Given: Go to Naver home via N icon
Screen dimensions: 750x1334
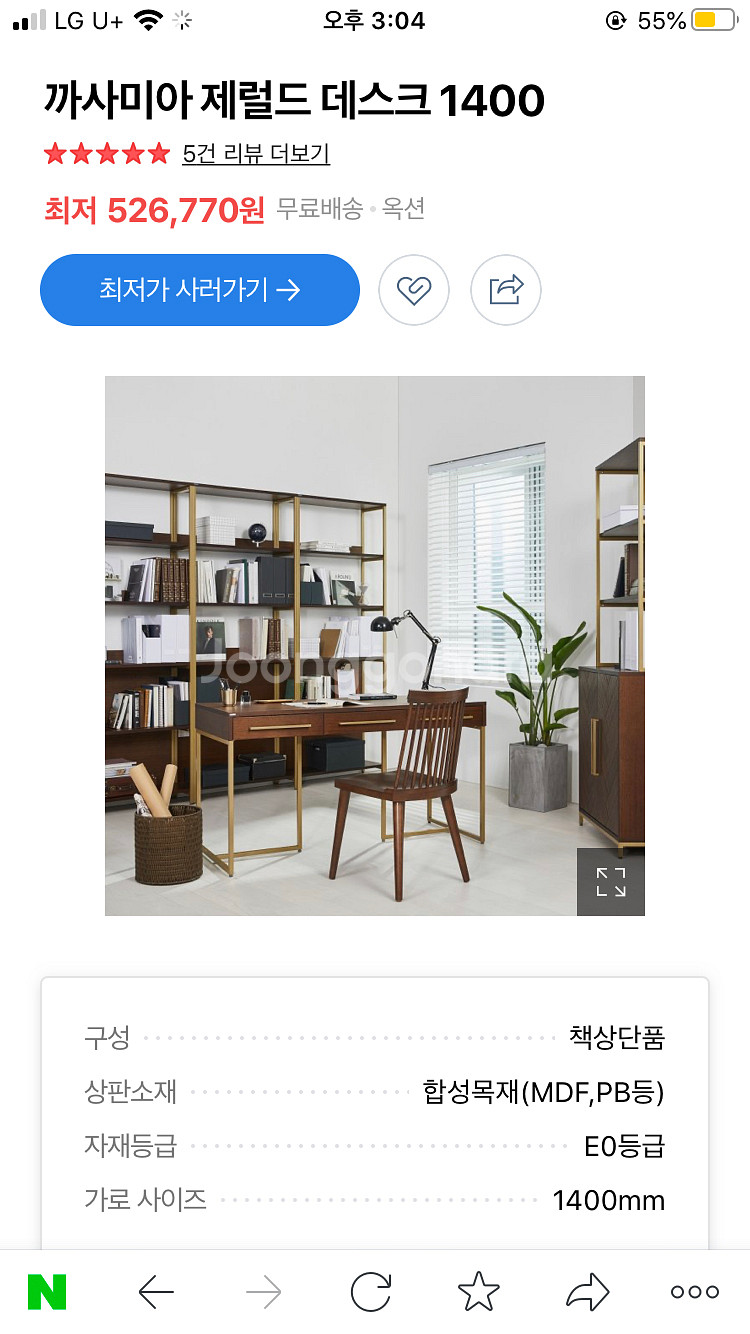Looking at the screenshot, I should click(x=47, y=1293).
